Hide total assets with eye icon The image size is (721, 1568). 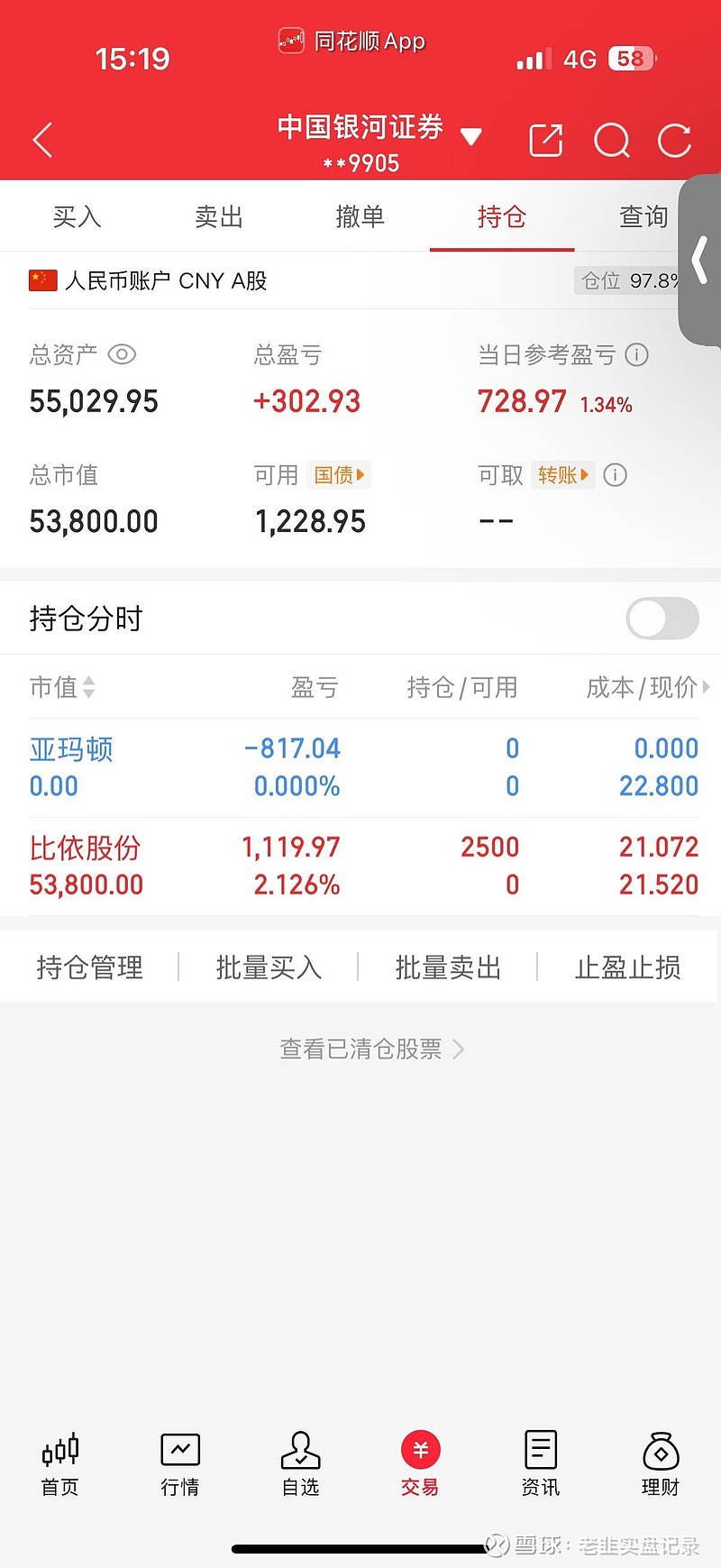[122, 354]
